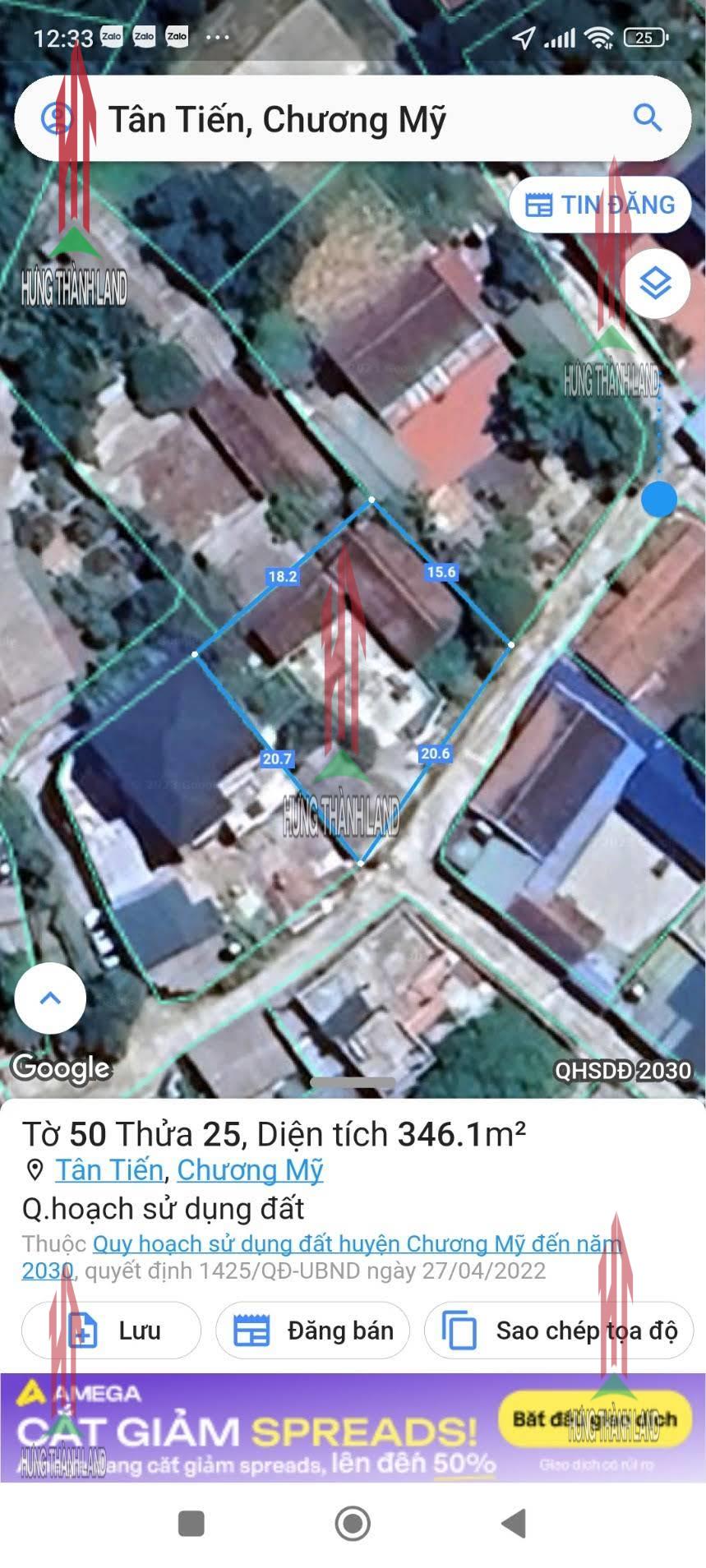This screenshot has width=706, height=1568.
Task: Tap the magnifier search icon
Action: [648, 118]
